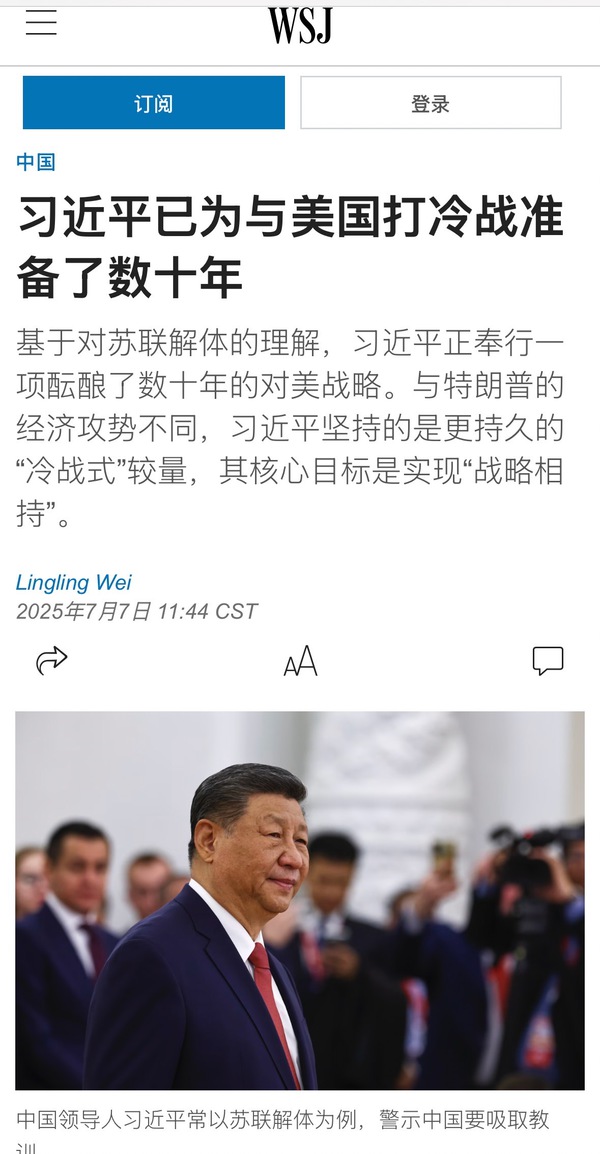
Task: Open author Lingling Wei's page
Action: click(74, 582)
